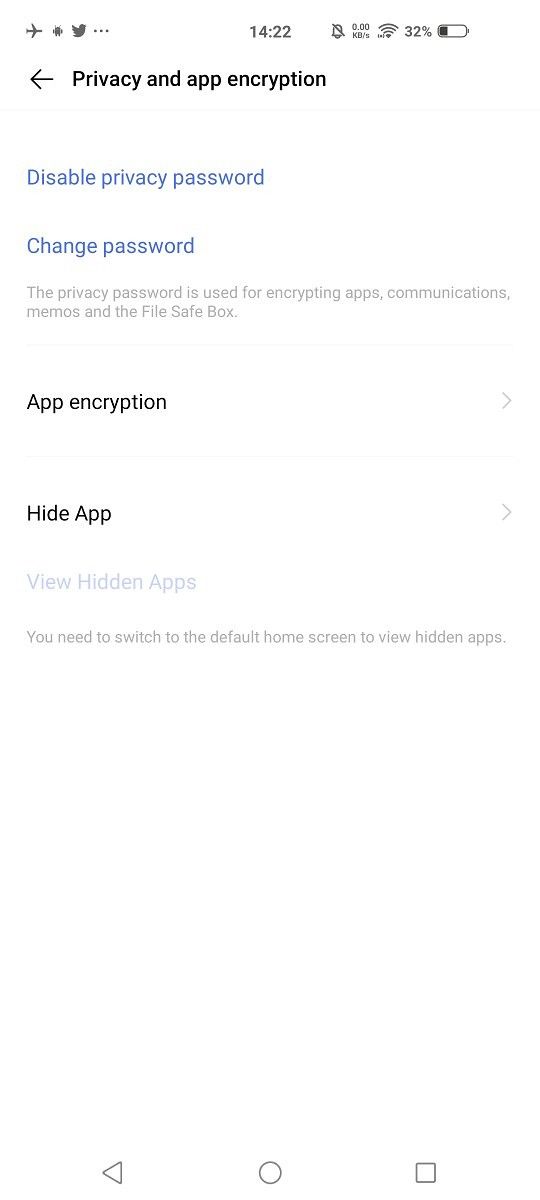This screenshot has width=540, height=1200.
Task: Open recent apps from the navigation bar
Action: (x=426, y=1172)
